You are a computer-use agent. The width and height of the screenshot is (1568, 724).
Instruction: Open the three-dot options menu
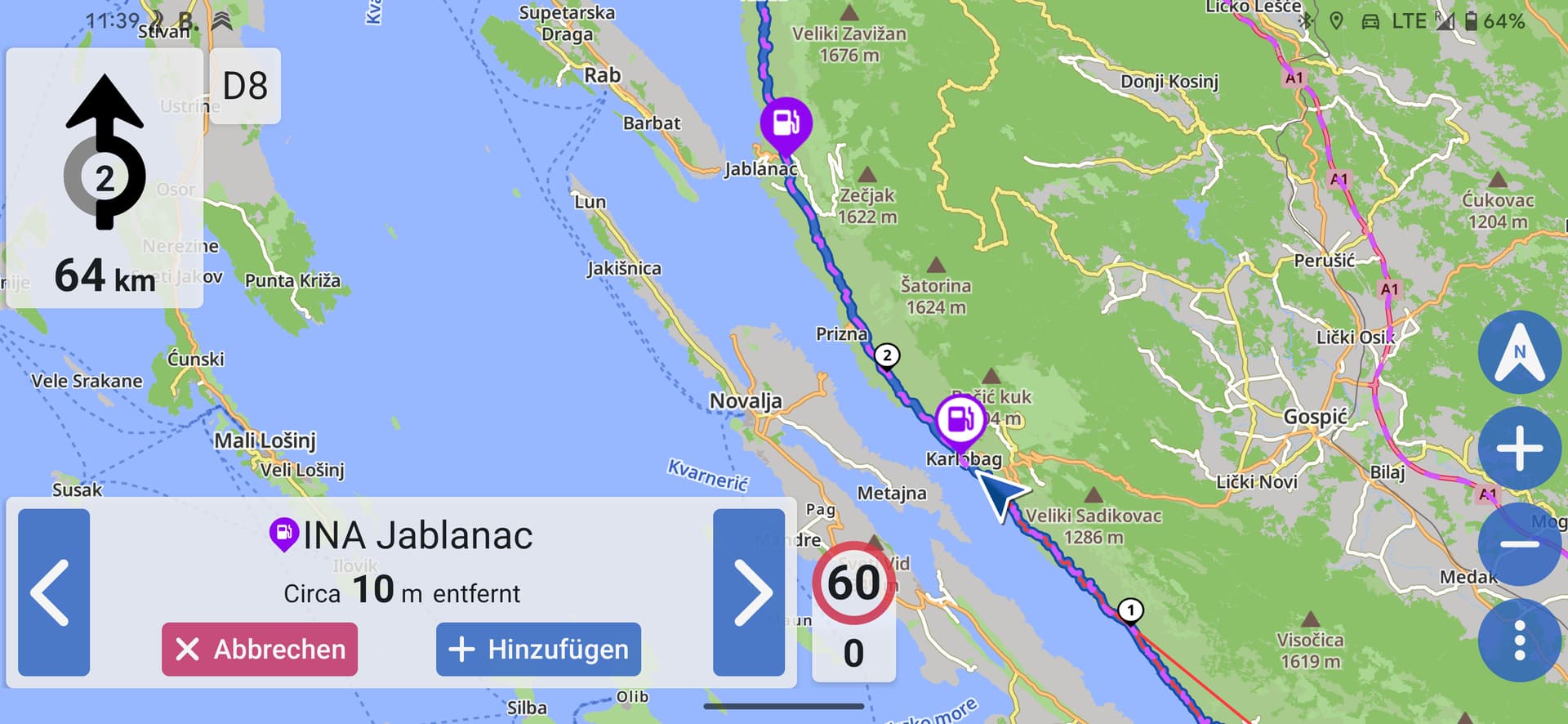pos(1519,640)
